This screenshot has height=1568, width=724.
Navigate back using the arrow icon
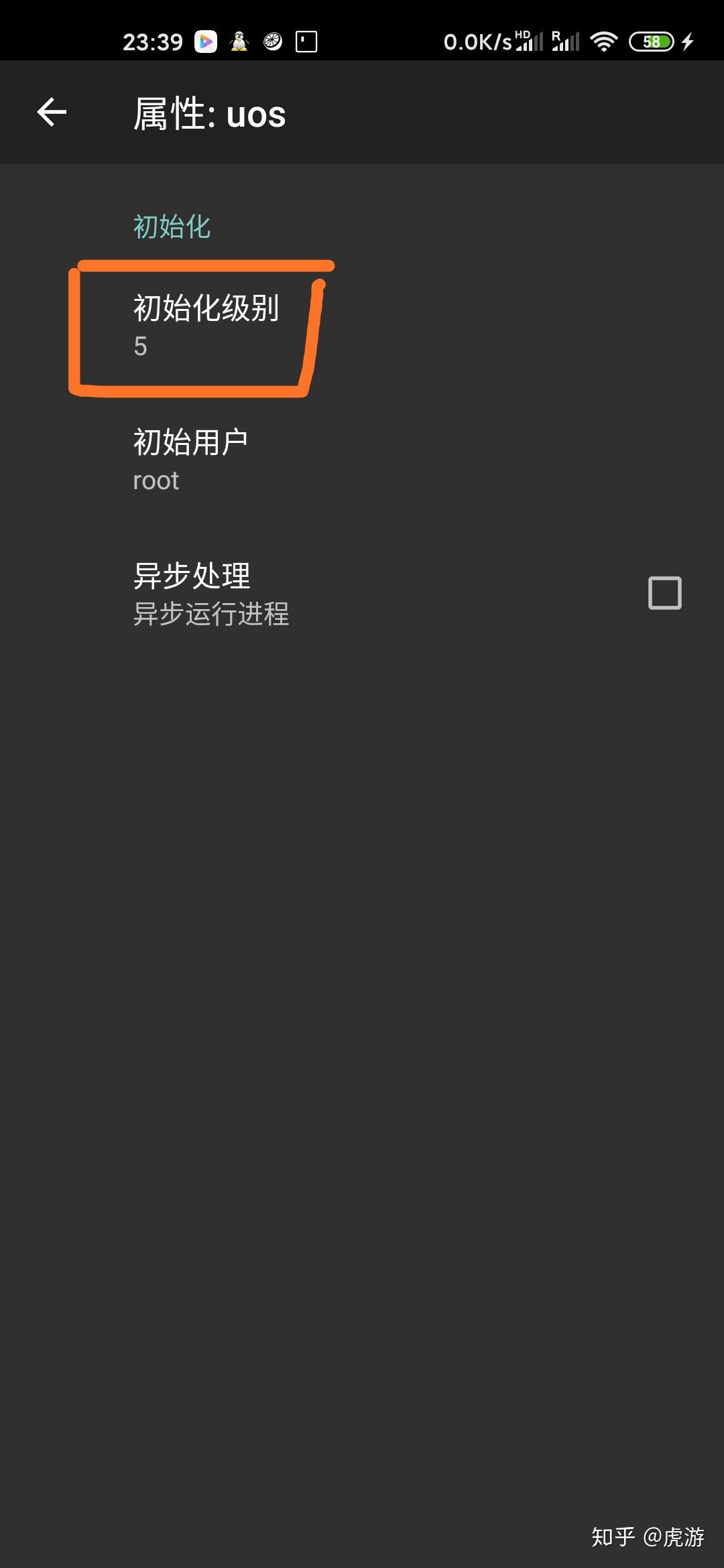50,111
